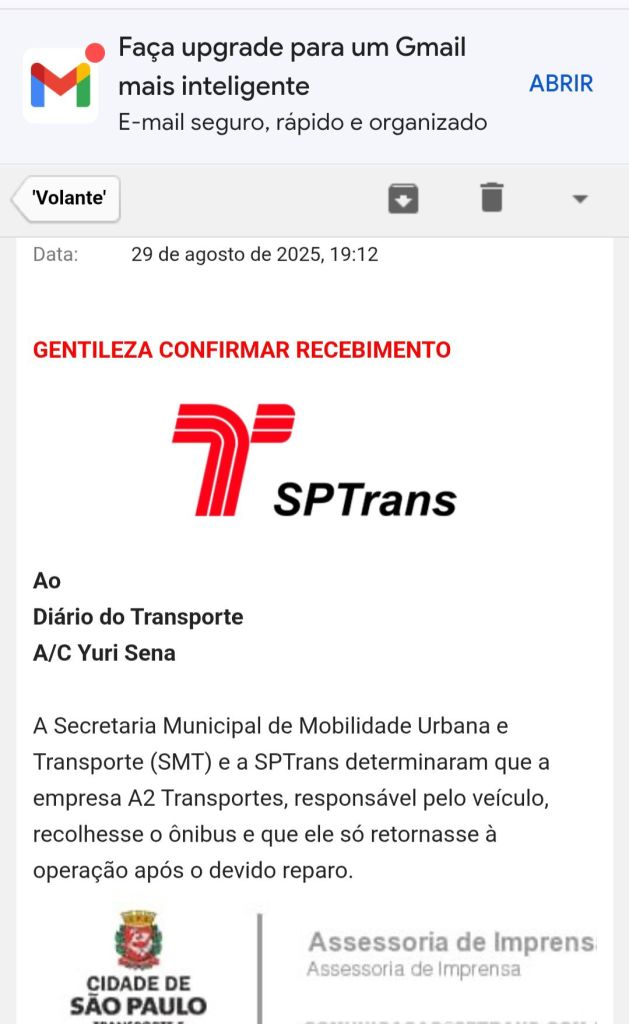Image resolution: width=629 pixels, height=1024 pixels.
Task: Expand the more actions dropdown arrow
Action: 579,199
